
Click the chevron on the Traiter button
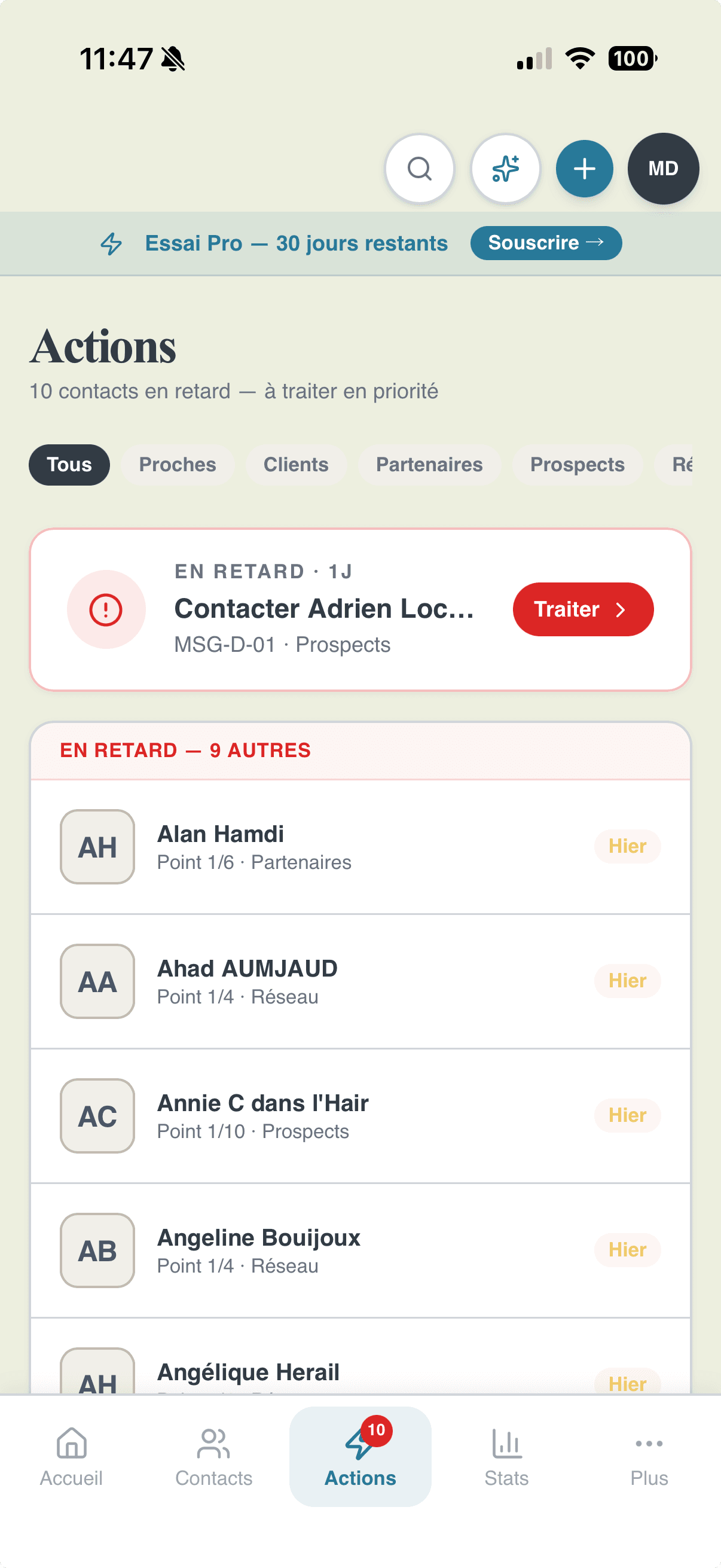click(x=621, y=609)
